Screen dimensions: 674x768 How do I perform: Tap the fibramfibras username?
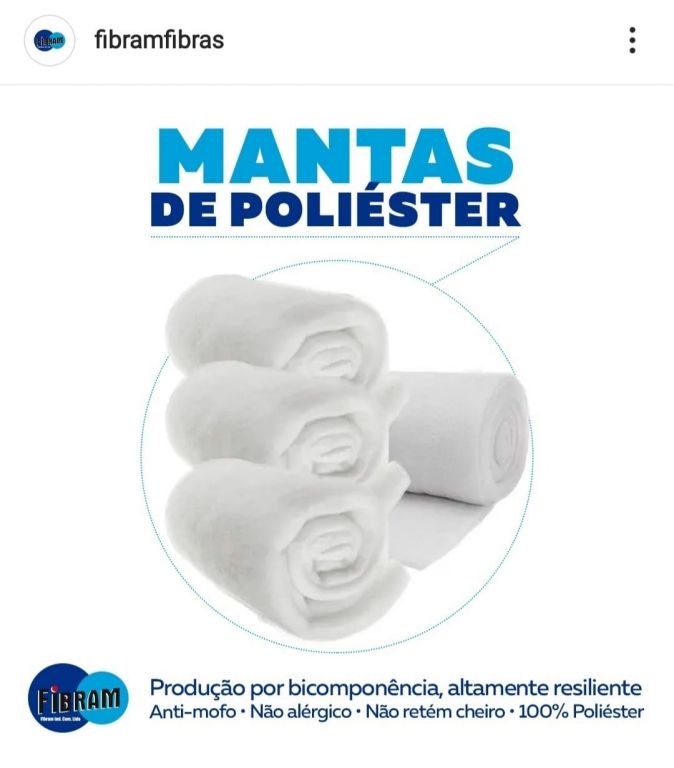158,40
